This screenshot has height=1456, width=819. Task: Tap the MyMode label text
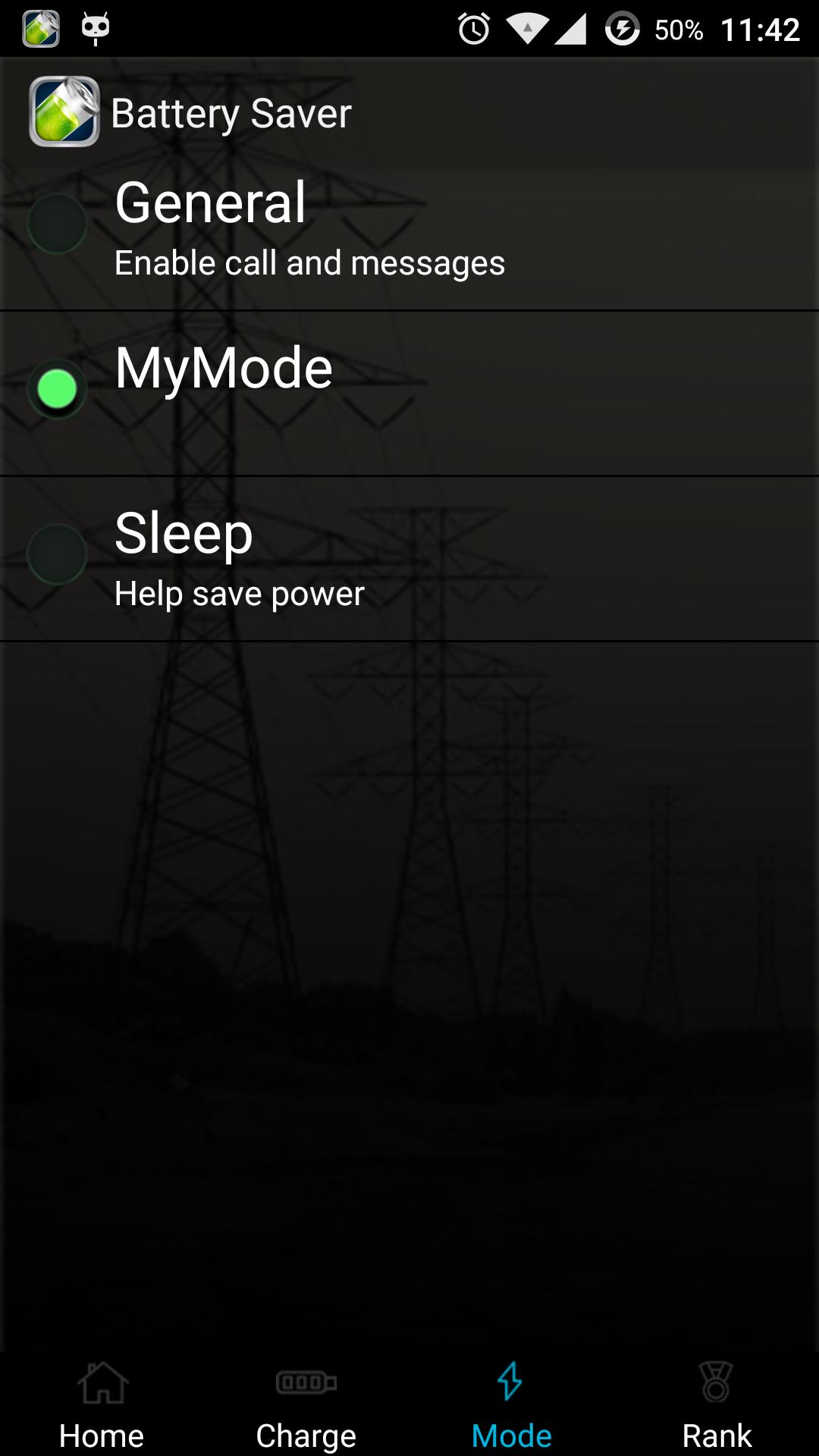[x=223, y=369]
